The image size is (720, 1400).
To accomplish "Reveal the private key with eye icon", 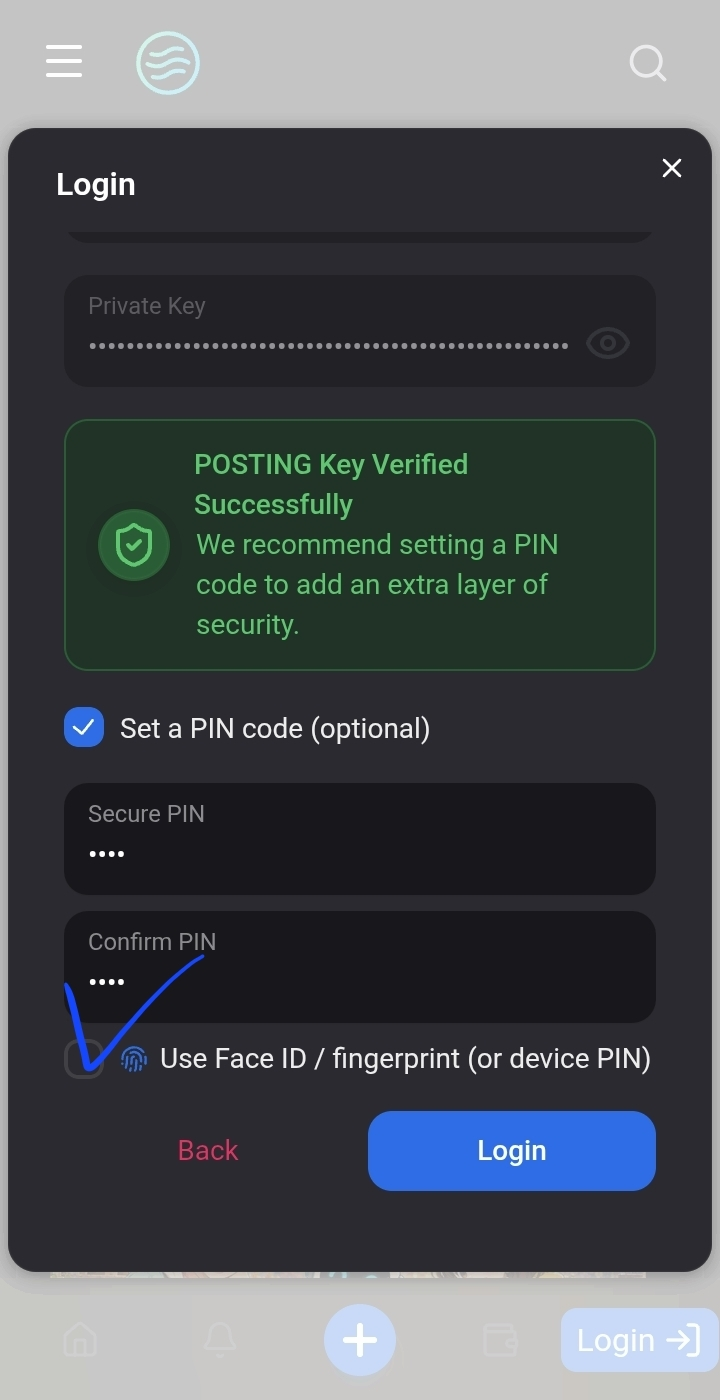I will (607, 344).
